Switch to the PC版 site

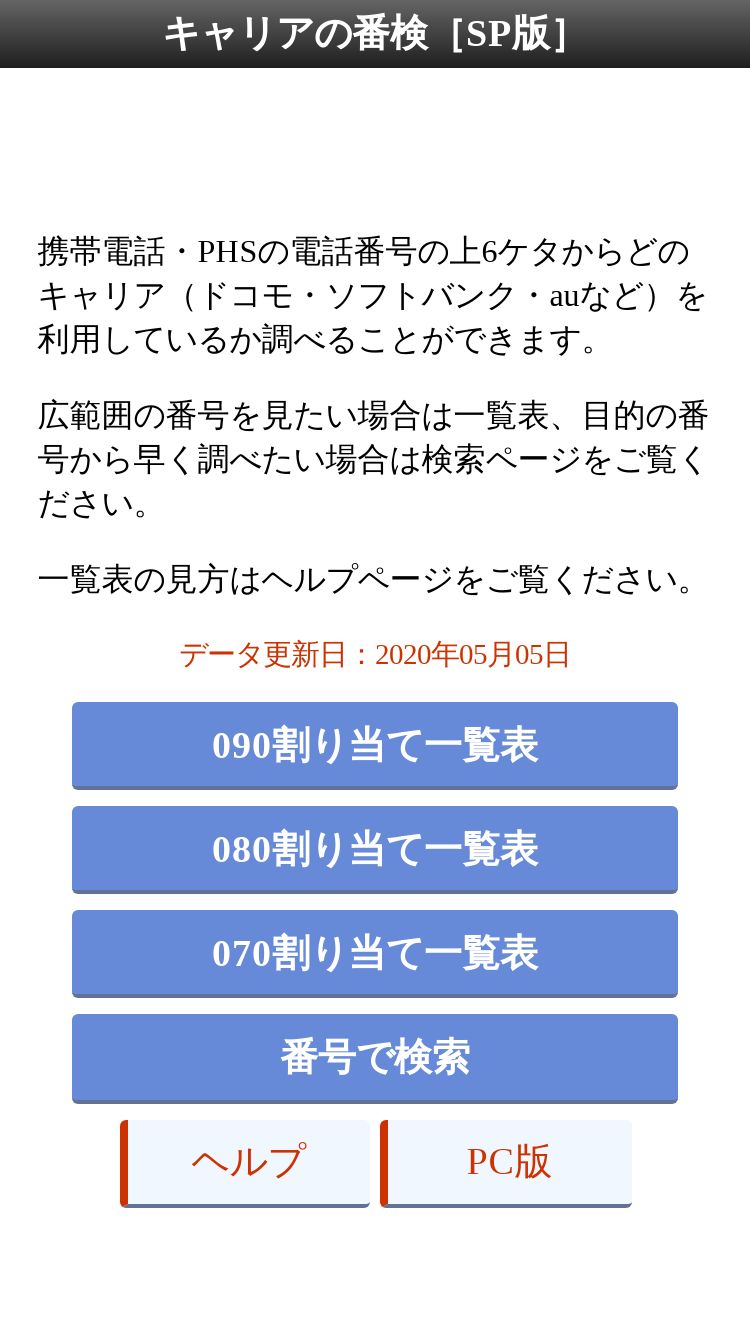[506, 1163]
